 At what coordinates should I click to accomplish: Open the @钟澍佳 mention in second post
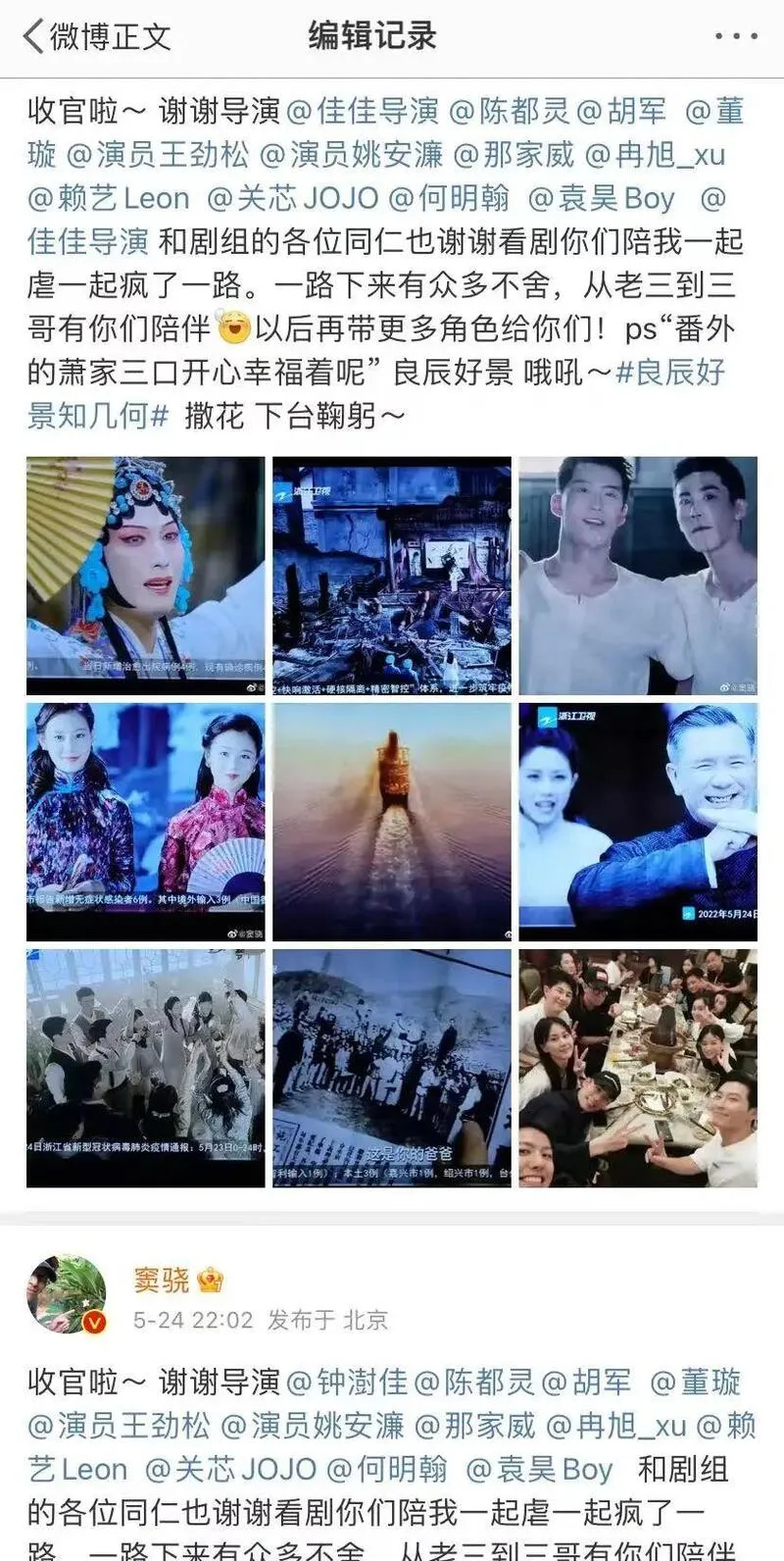347,1382
